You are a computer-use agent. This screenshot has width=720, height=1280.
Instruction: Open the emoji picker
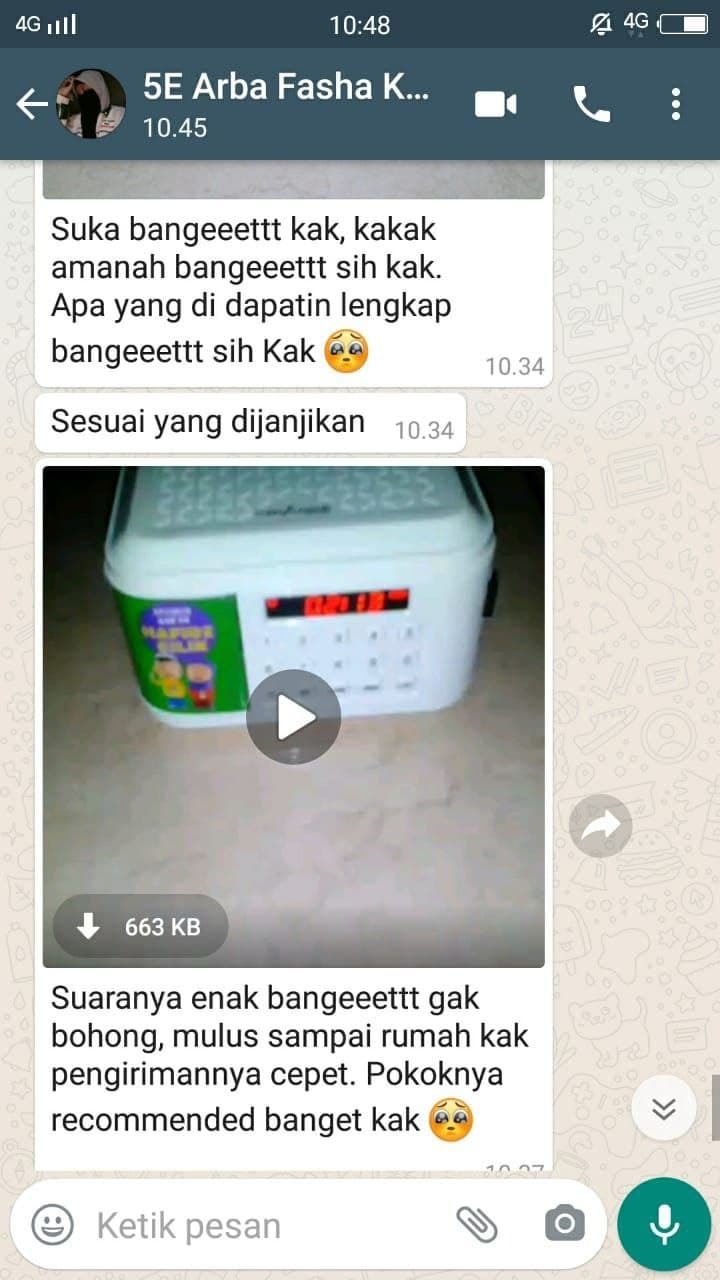[x=52, y=1225]
